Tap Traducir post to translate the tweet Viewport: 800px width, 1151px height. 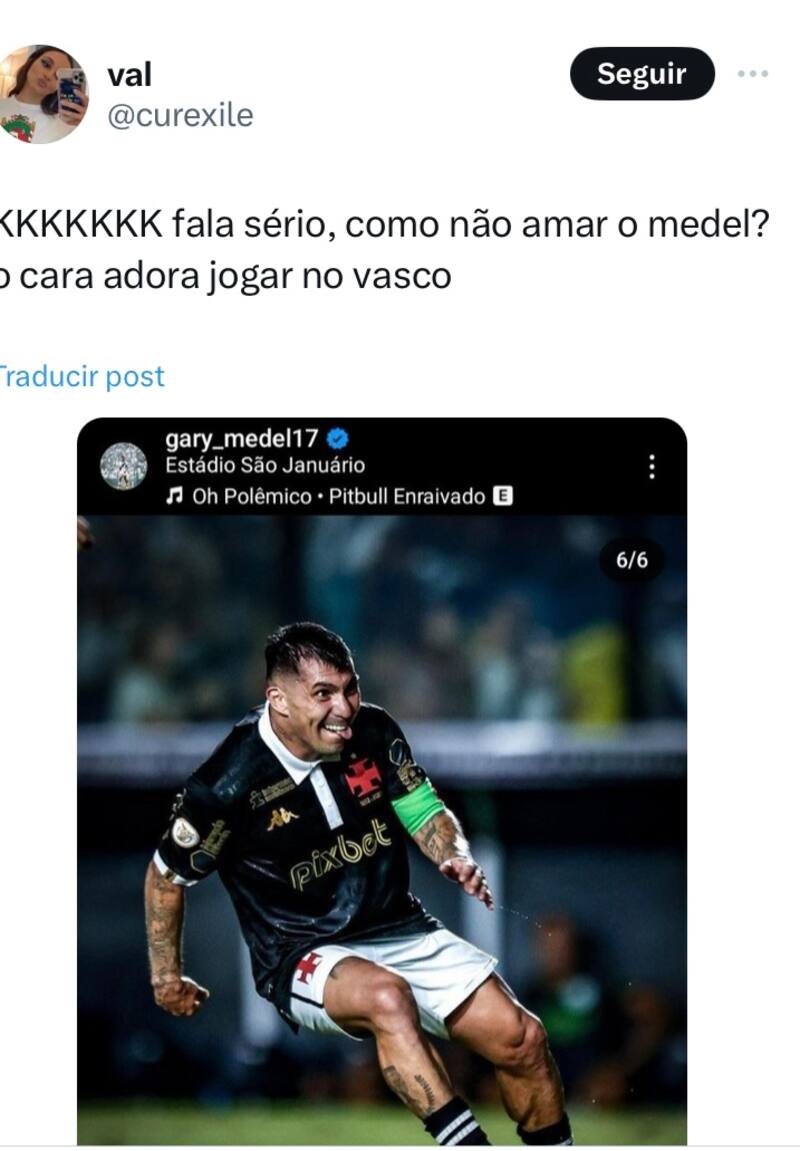pos(82,377)
